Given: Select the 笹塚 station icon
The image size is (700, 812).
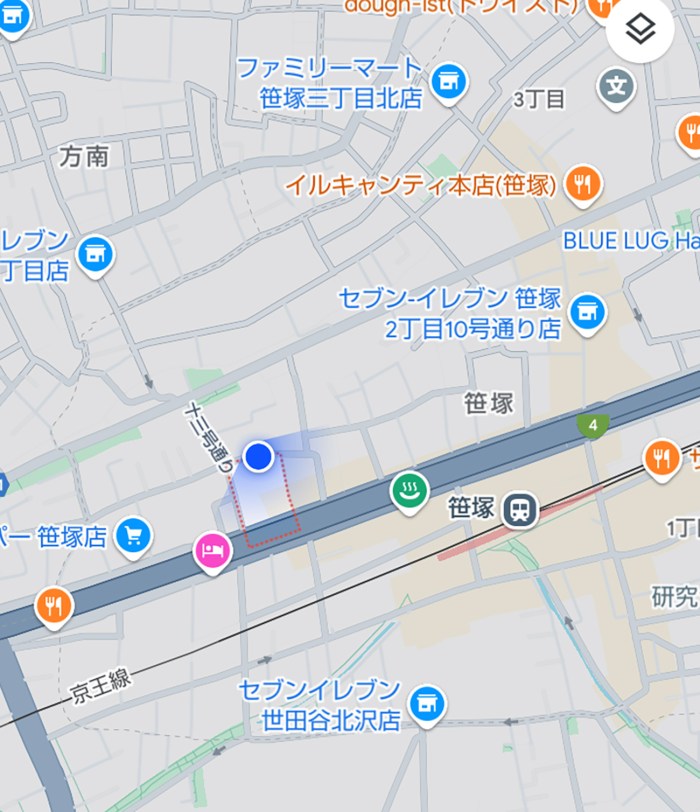Looking at the screenshot, I should 519,510.
